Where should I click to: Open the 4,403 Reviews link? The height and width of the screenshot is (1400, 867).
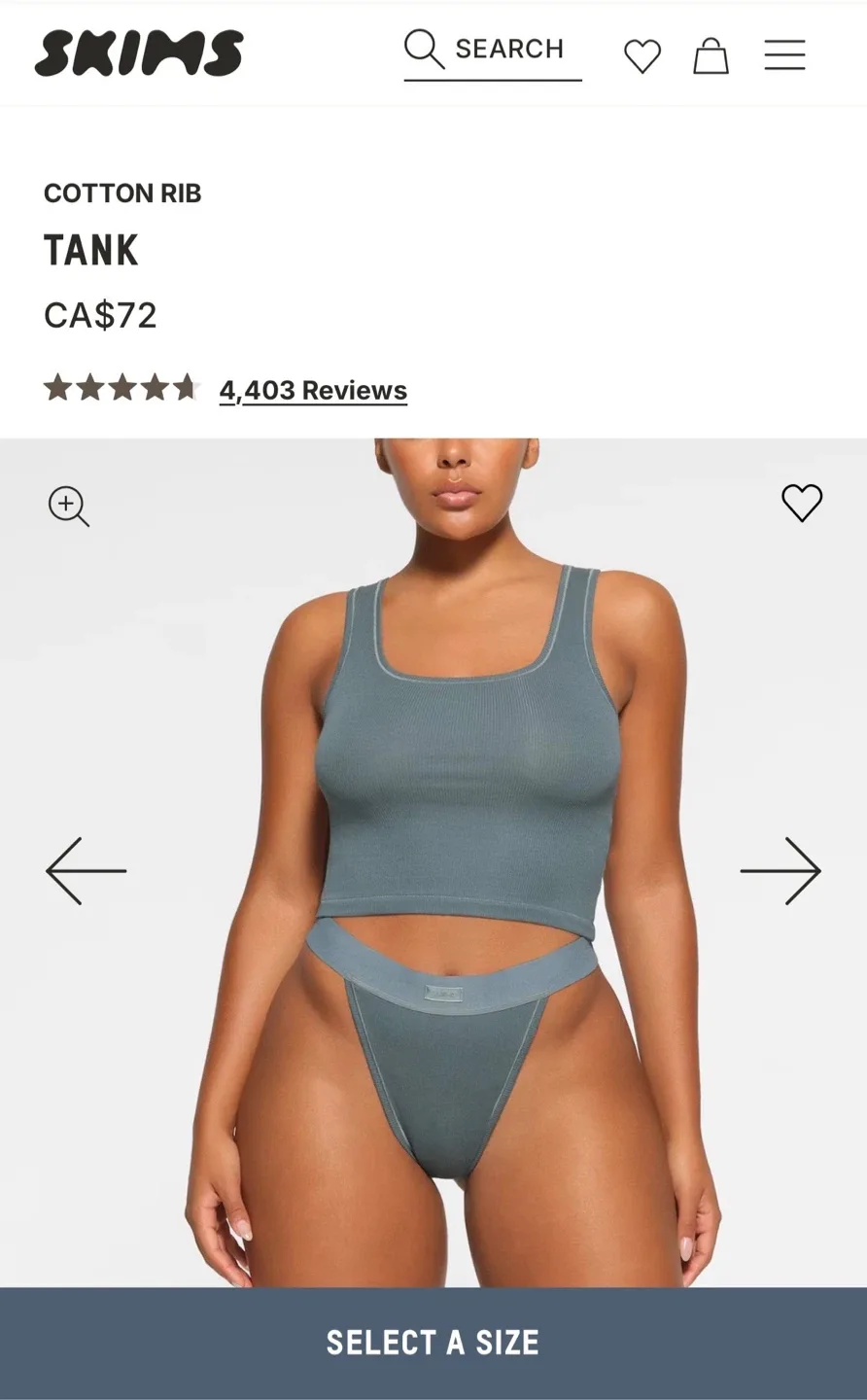pos(313,390)
